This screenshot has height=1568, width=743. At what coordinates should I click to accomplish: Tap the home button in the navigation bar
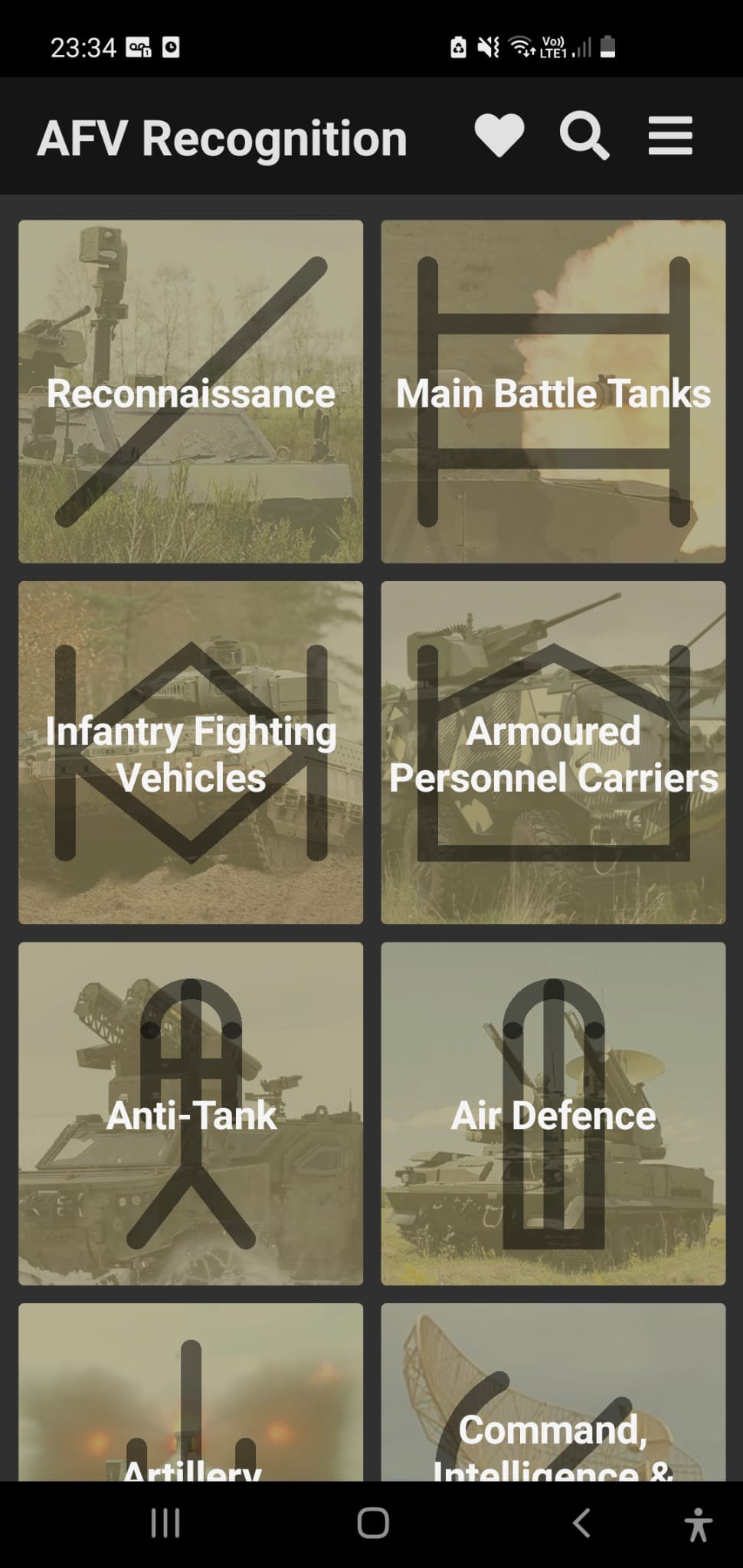pos(371,1523)
